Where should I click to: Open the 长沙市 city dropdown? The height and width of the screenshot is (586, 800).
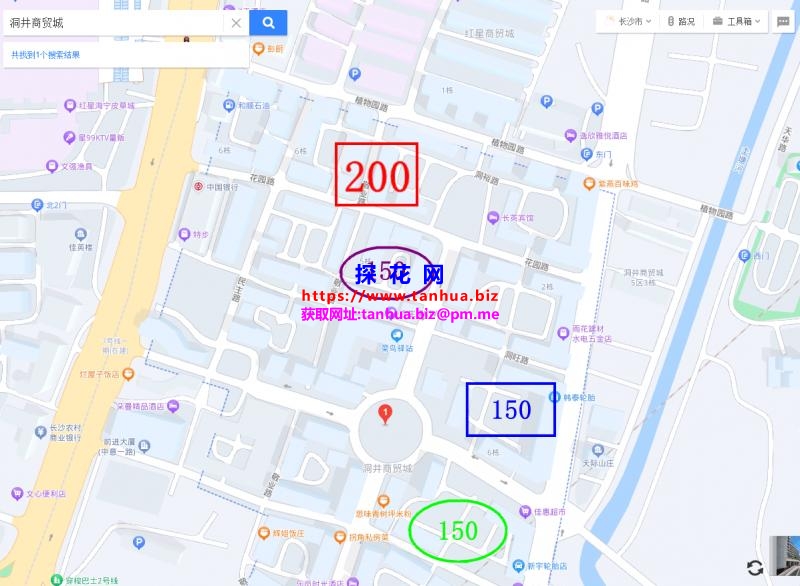(628, 21)
